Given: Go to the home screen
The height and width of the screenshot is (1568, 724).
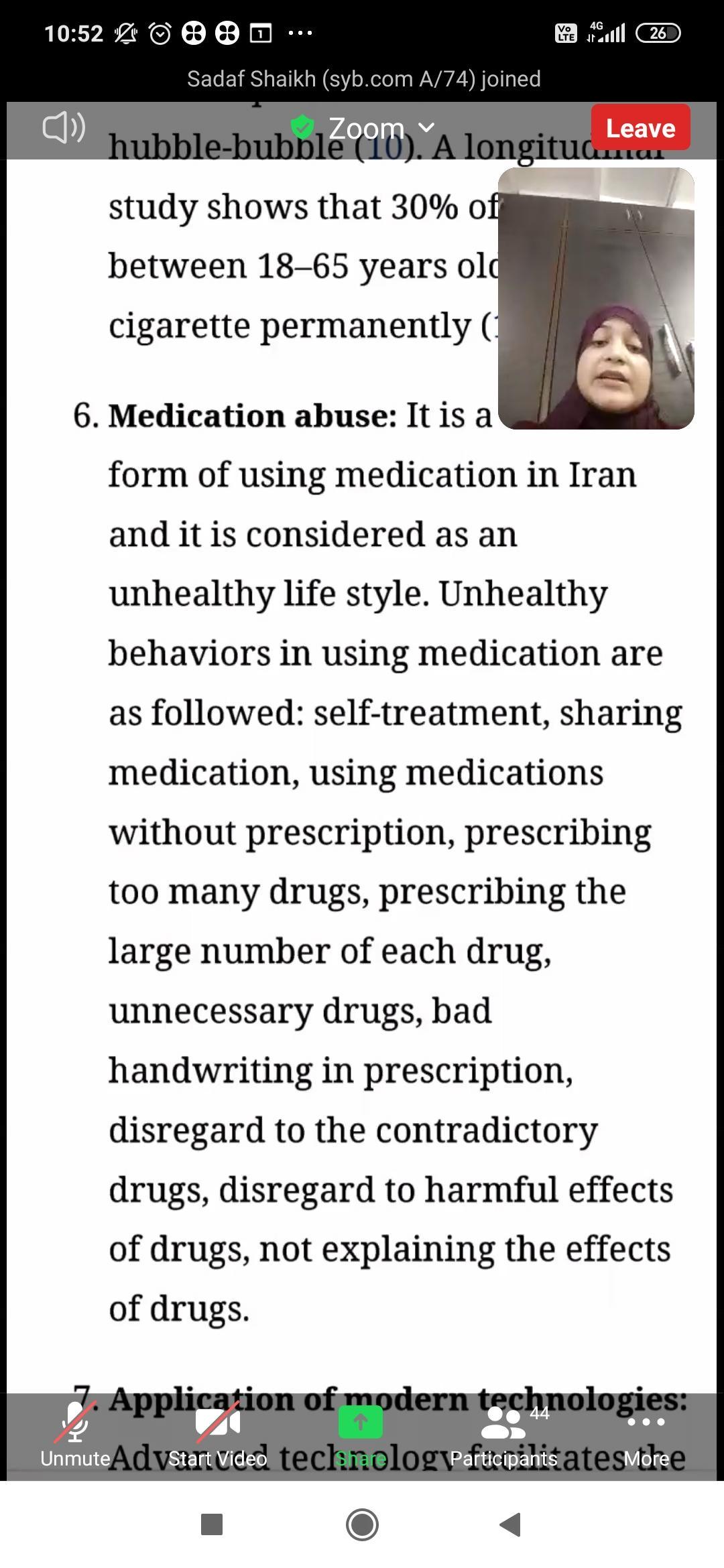Looking at the screenshot, I should (362, 1524).
